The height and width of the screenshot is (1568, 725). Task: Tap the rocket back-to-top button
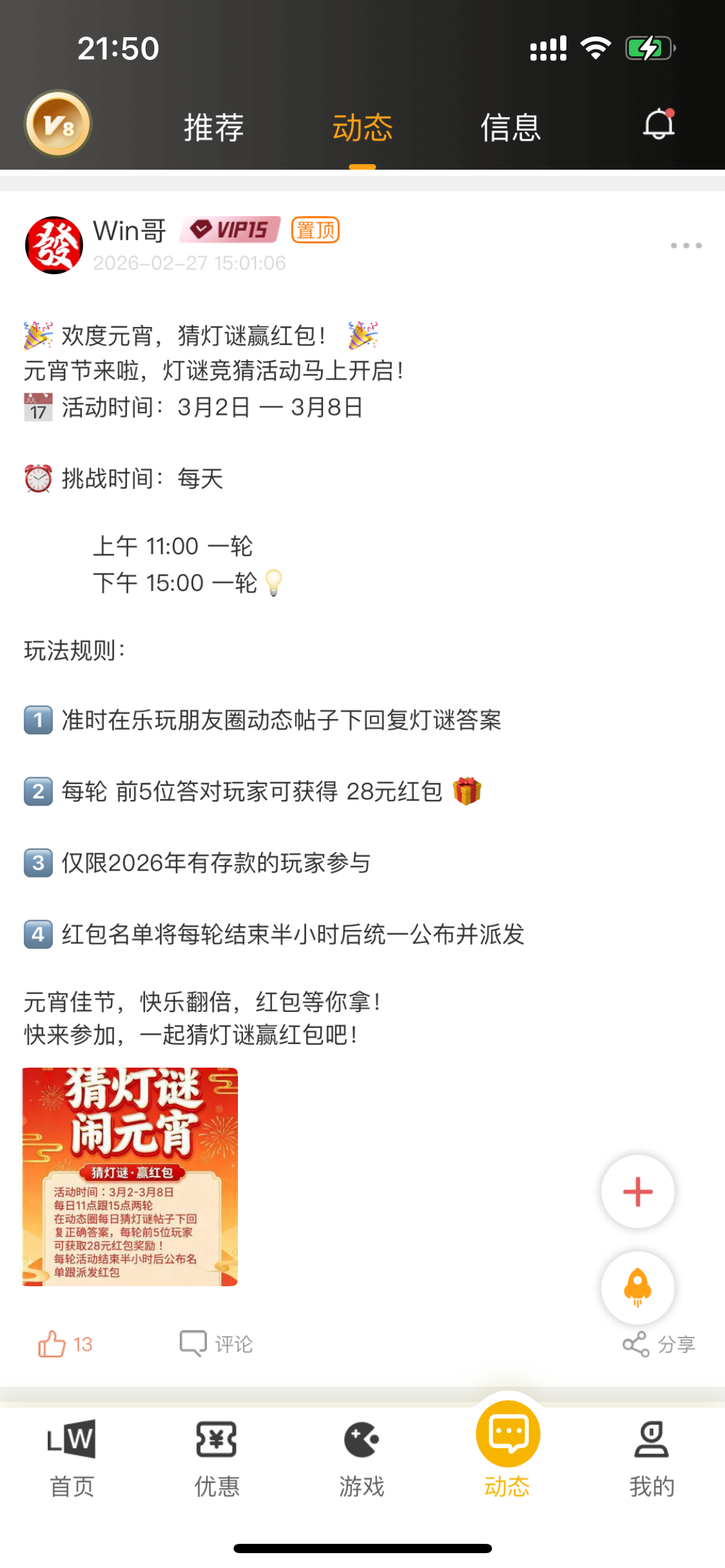(638, 1287)
